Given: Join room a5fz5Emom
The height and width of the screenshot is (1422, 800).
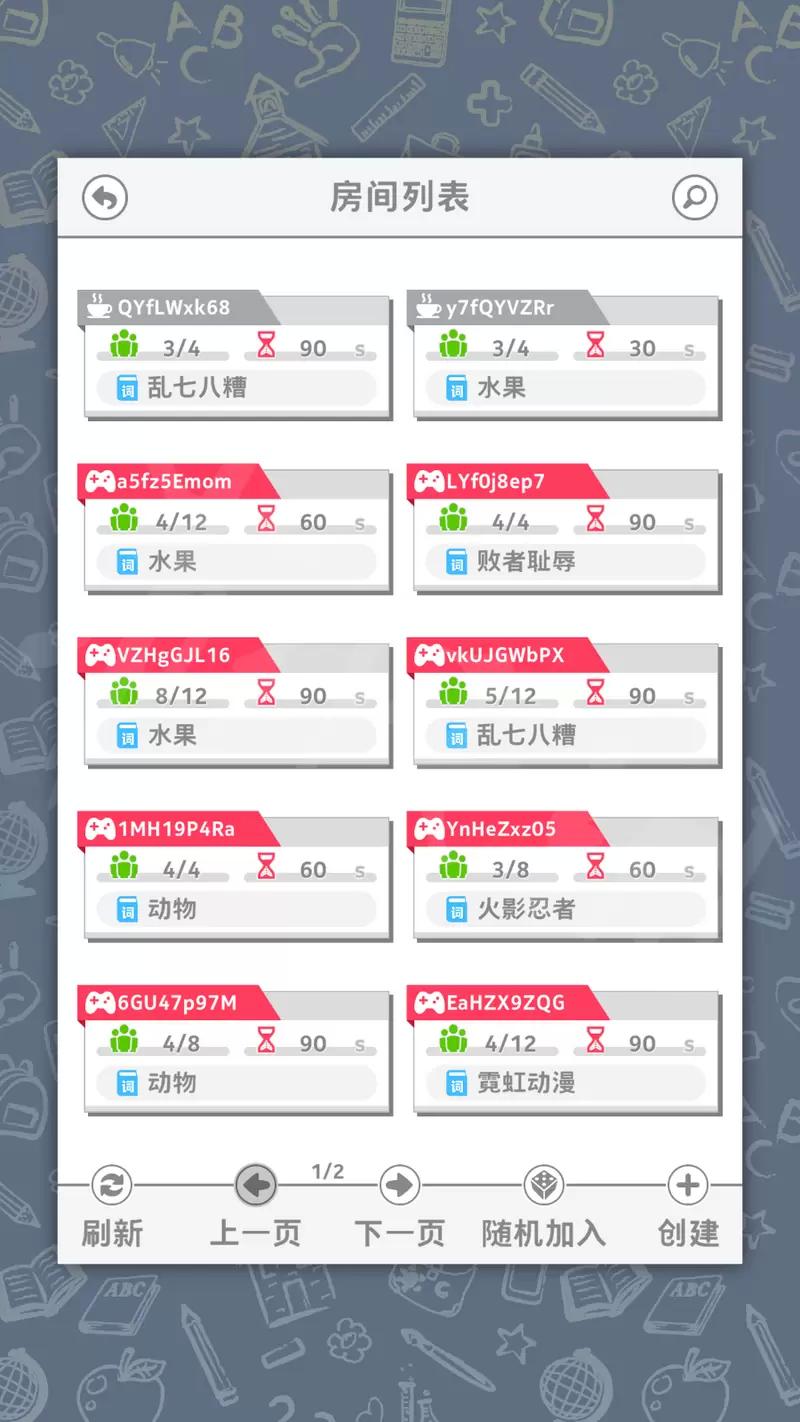Looking at the screenshot, I should pyautogui.click(x=236, y=530).
